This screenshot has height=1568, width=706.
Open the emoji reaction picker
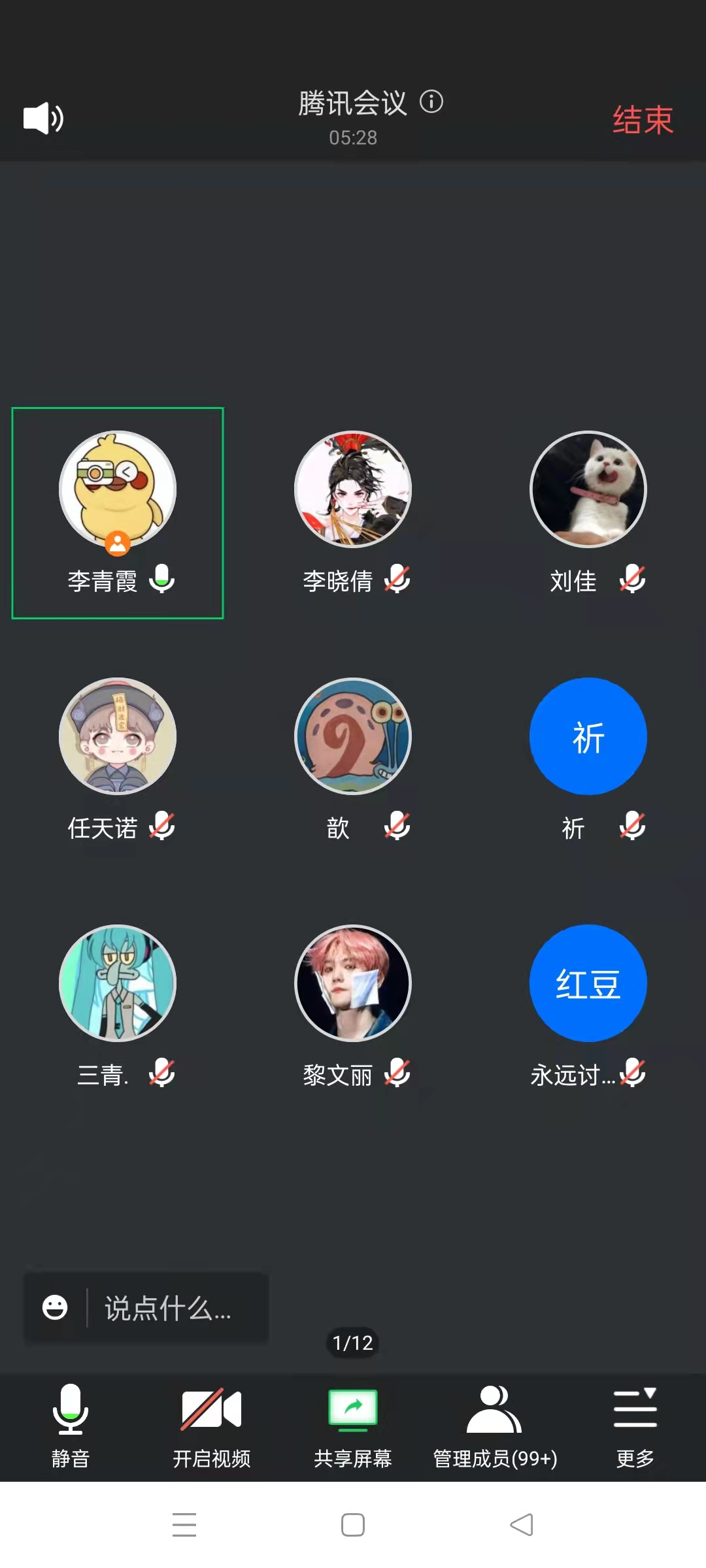[x=55, y=1308]
